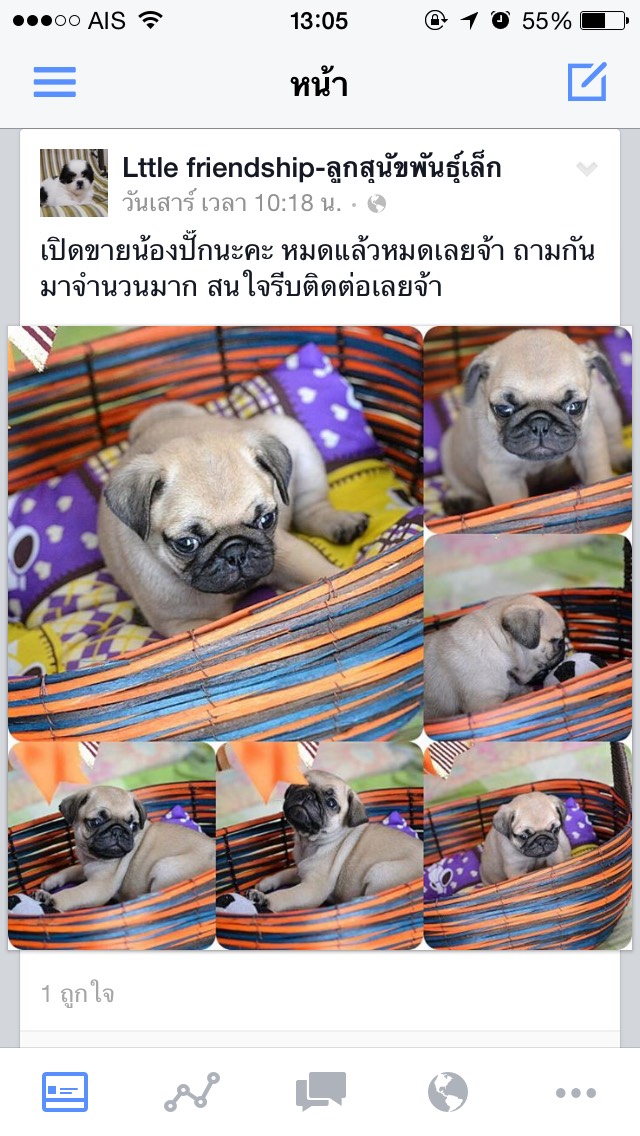The height and width of the screenshot is (1136, 640).
Task: Switch to the insights graph tab
Action: [x=191, y=1092]
